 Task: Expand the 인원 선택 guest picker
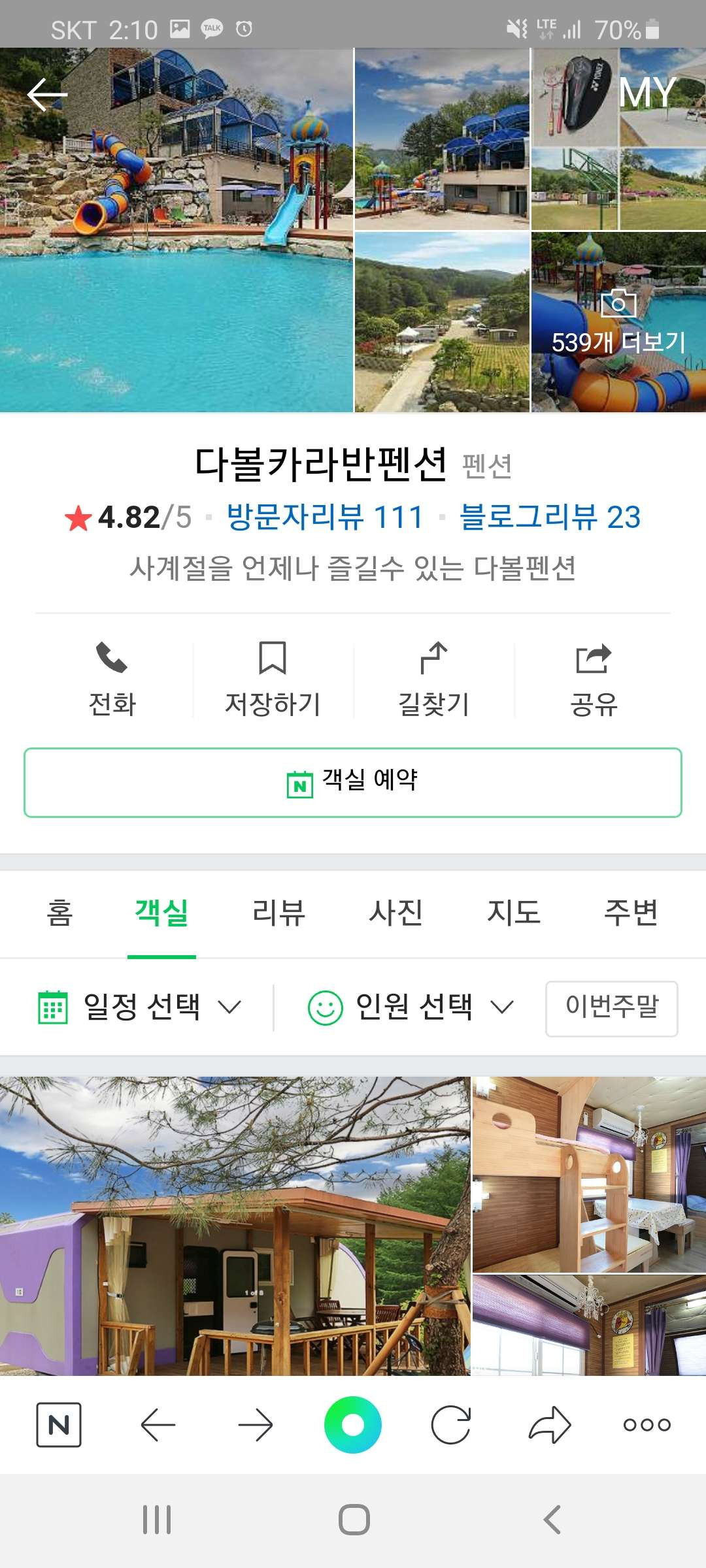pos(411,1007)
